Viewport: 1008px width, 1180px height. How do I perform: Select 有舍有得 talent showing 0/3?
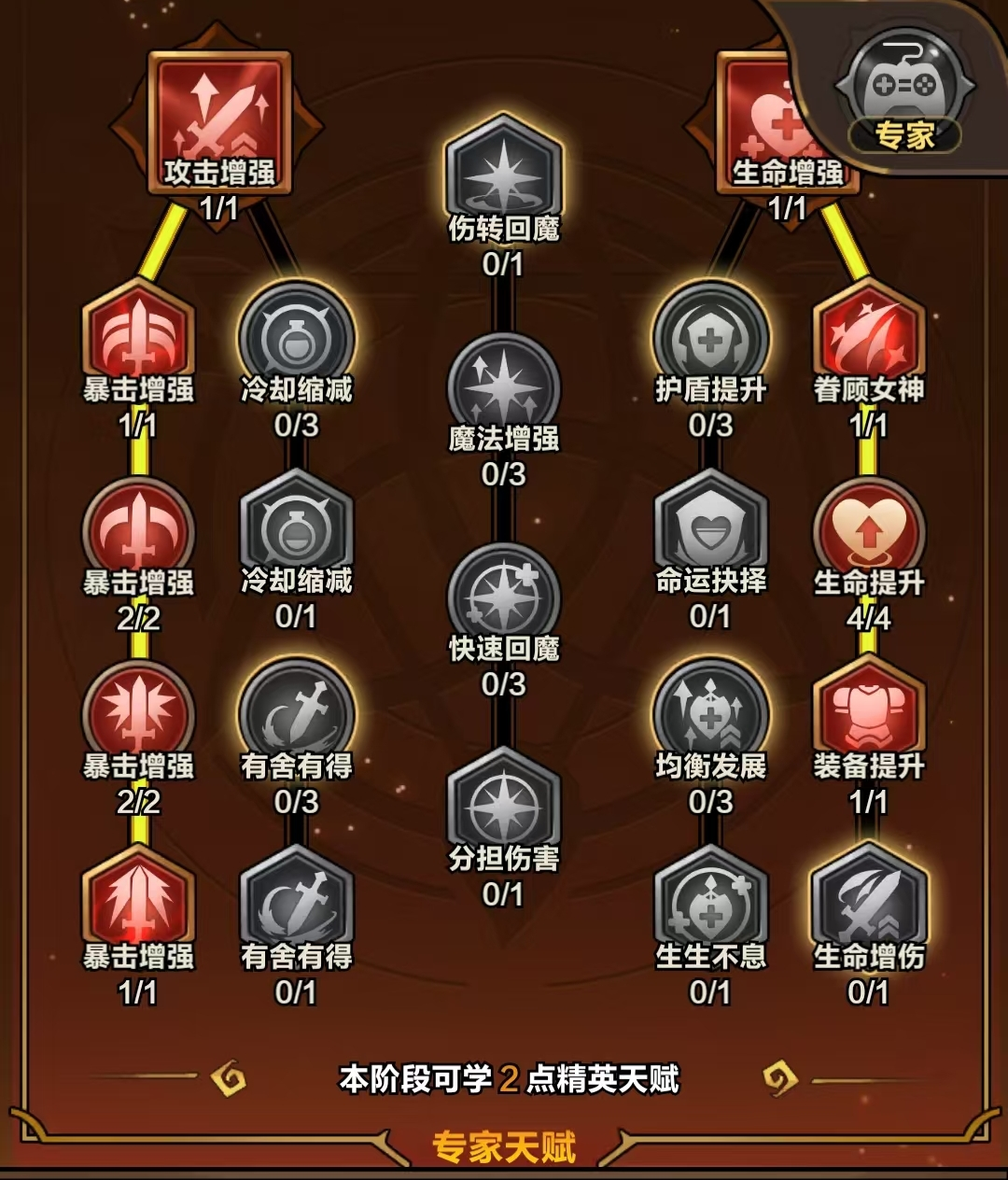point(296,714)
